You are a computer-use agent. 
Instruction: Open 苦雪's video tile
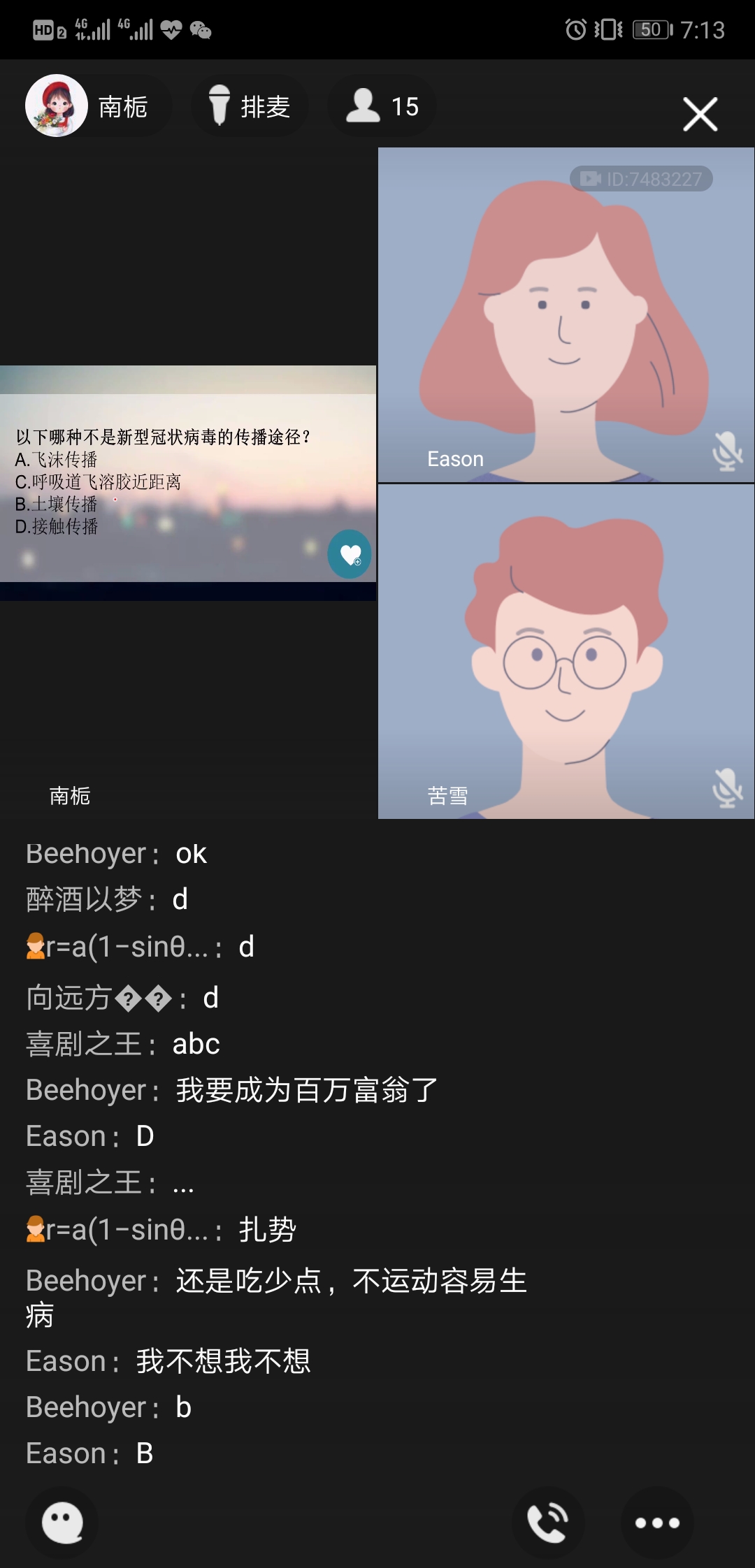(566, 651)
